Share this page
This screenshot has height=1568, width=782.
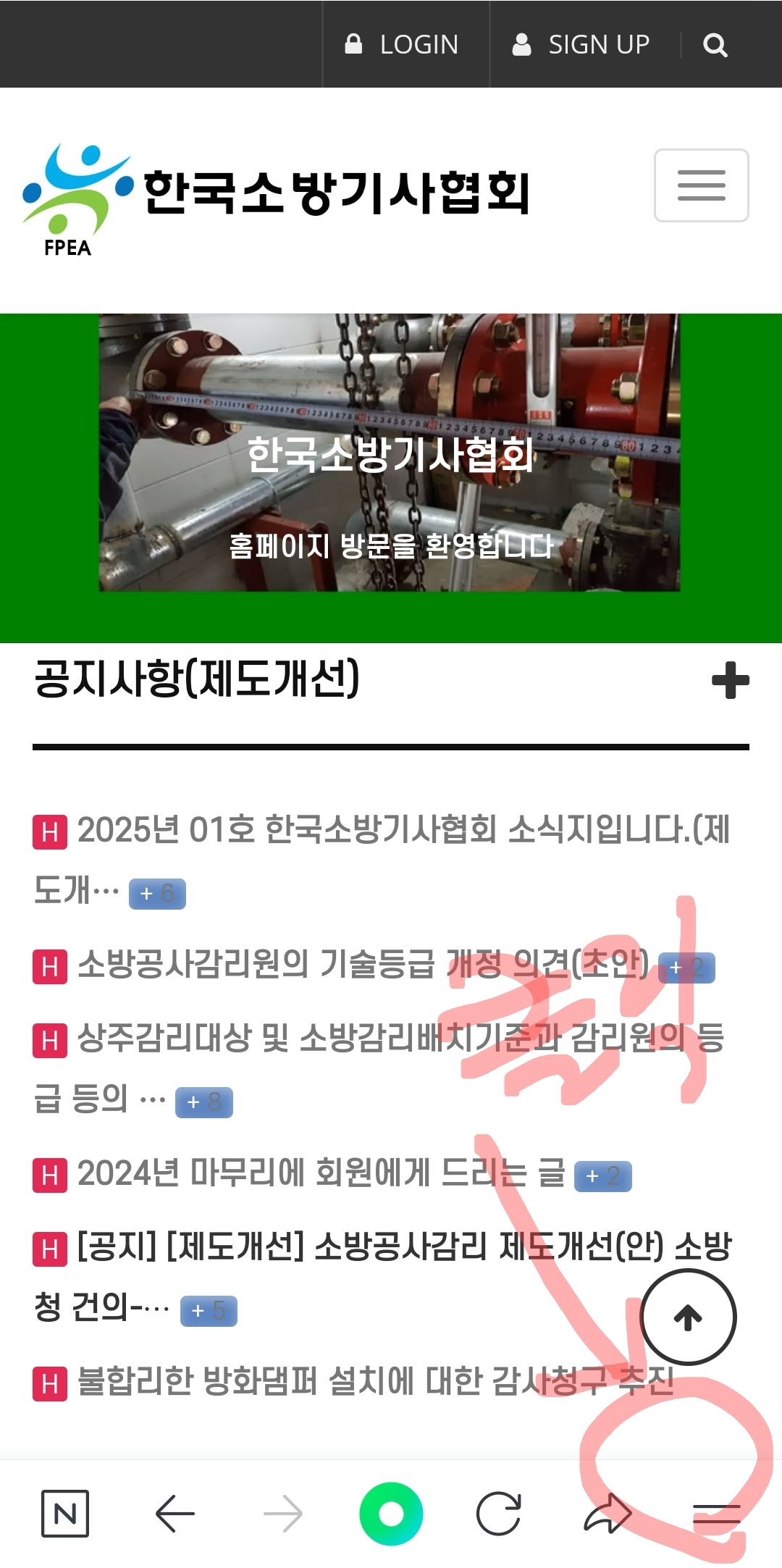tap(607, 1514)
